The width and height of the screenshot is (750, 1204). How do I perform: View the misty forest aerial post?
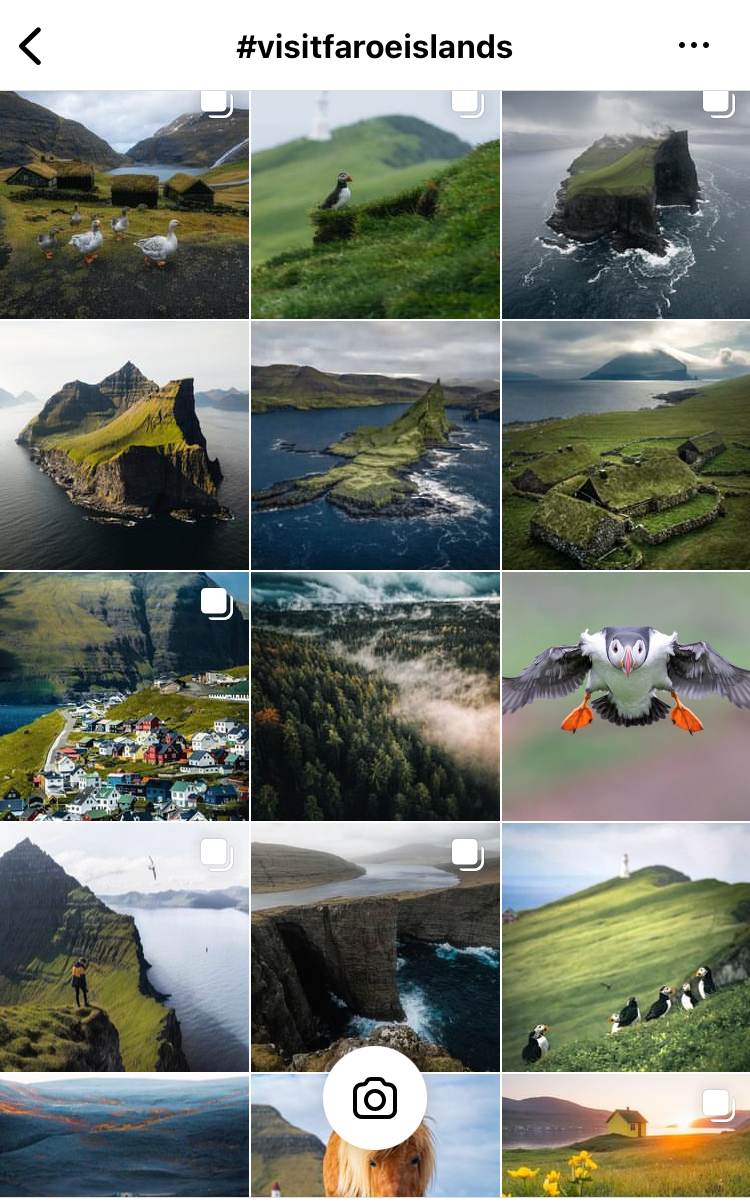pyautogui.click(x=375, y=696)
